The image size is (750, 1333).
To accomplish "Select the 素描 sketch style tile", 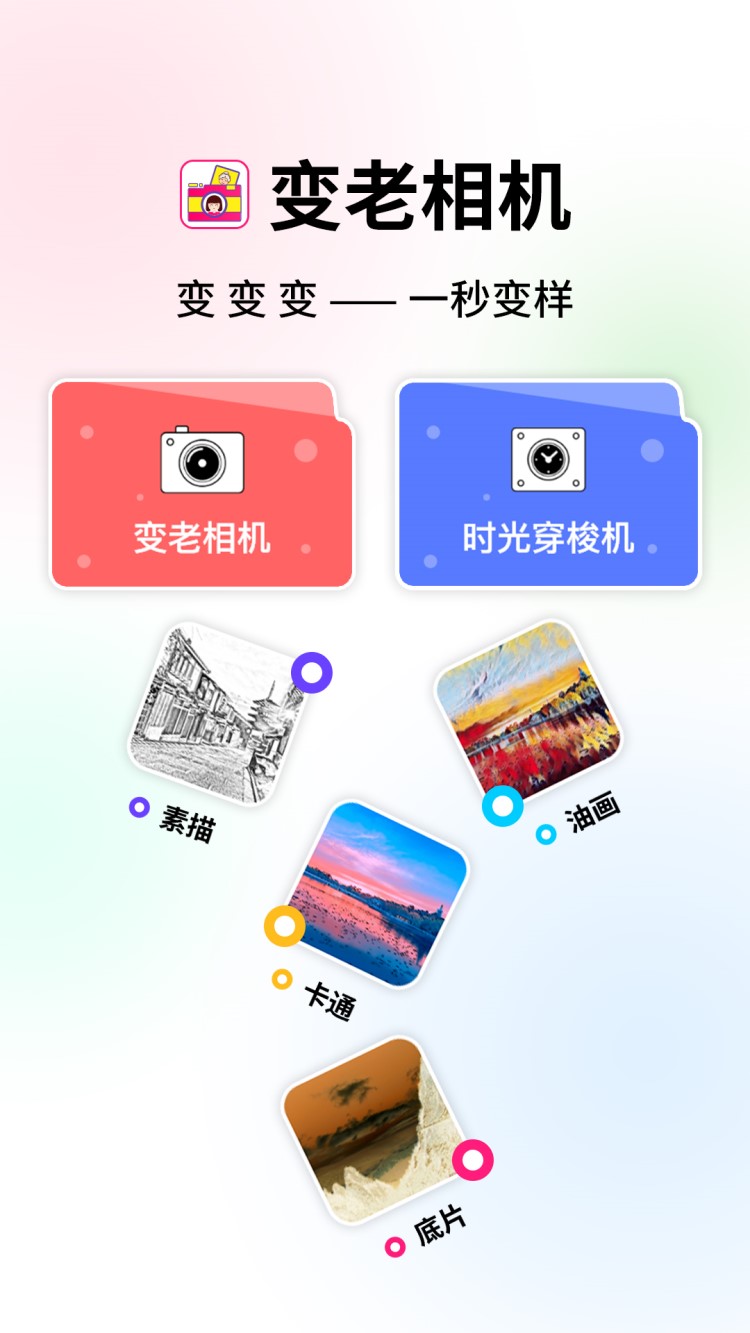I will tap(218, 713).
